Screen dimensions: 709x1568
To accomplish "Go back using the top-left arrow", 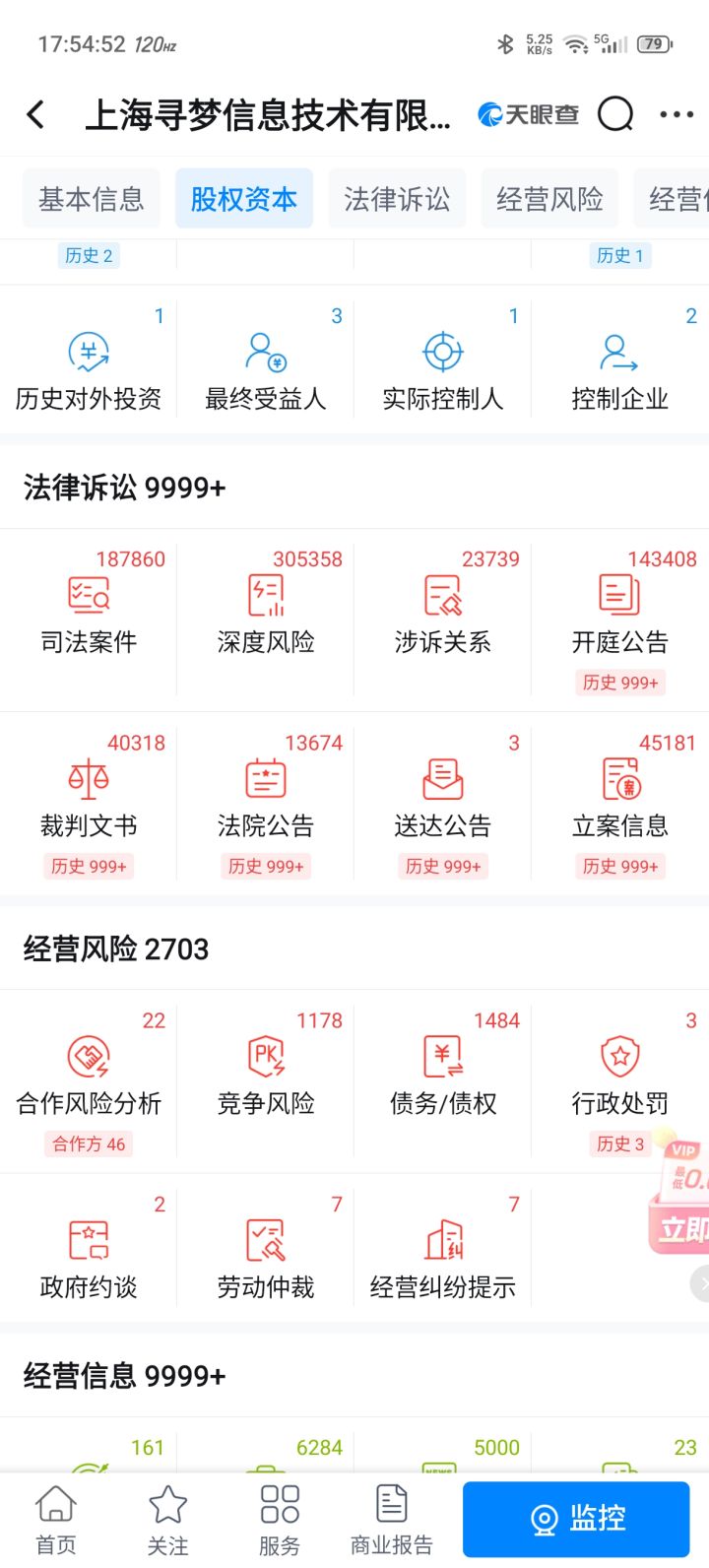I will click(x=35, y=115).
